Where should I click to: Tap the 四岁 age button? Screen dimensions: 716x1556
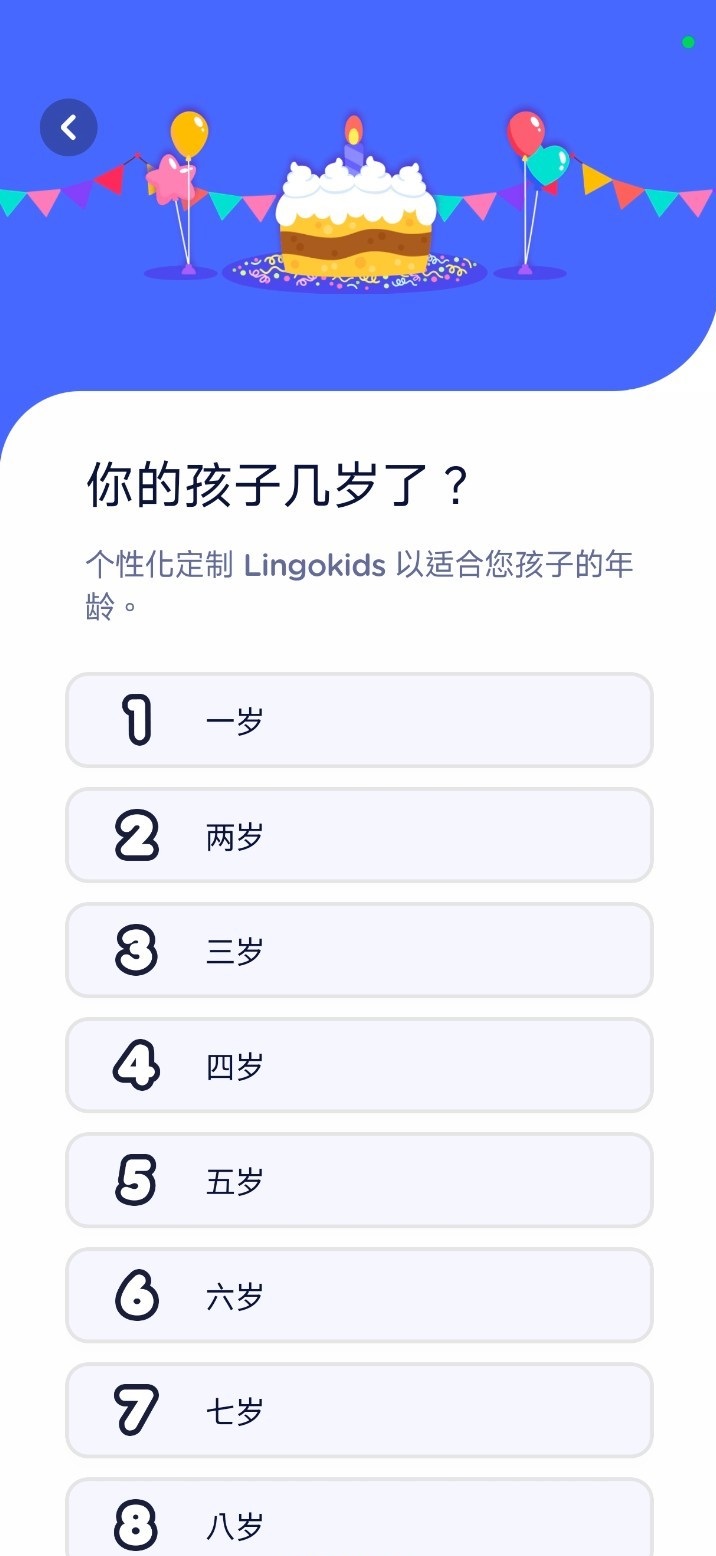click(x=359, y=1065)
